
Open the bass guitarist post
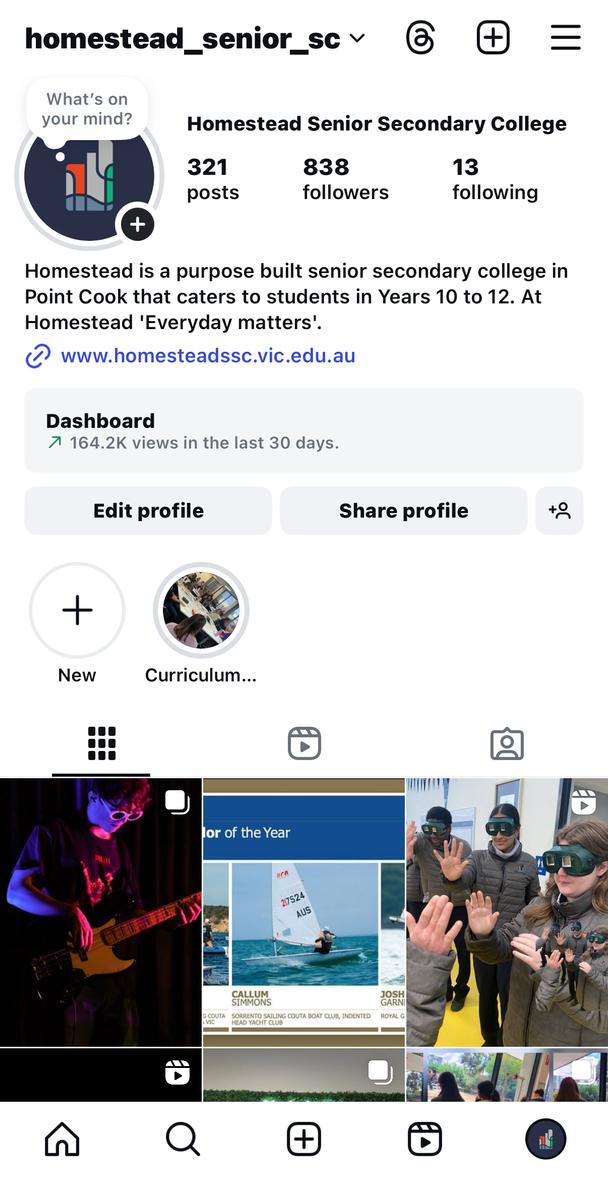[100, 912]
